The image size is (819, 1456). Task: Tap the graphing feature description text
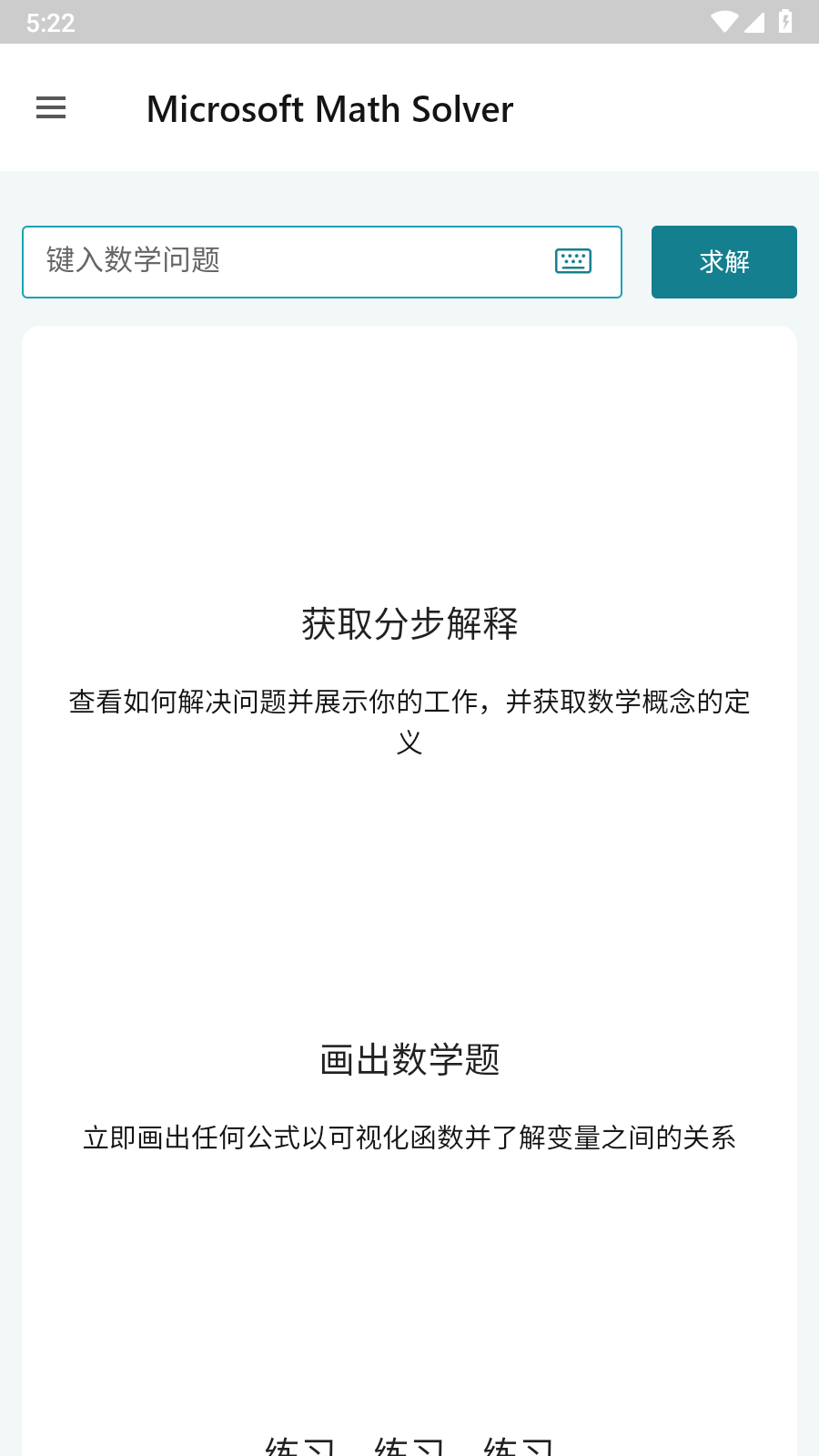[x=409, y=1137]
